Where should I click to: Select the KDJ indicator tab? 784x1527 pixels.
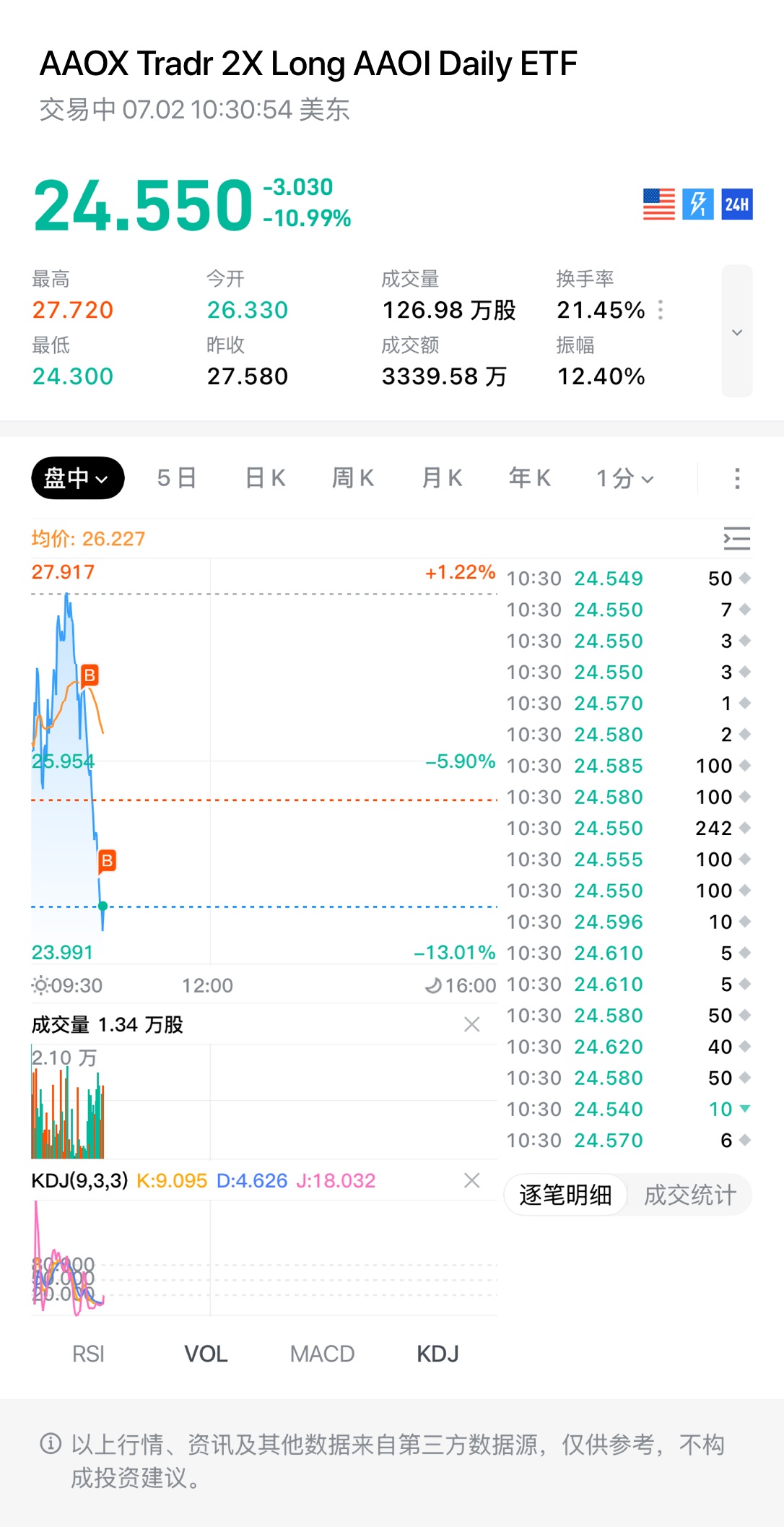tap(438, 1354)
